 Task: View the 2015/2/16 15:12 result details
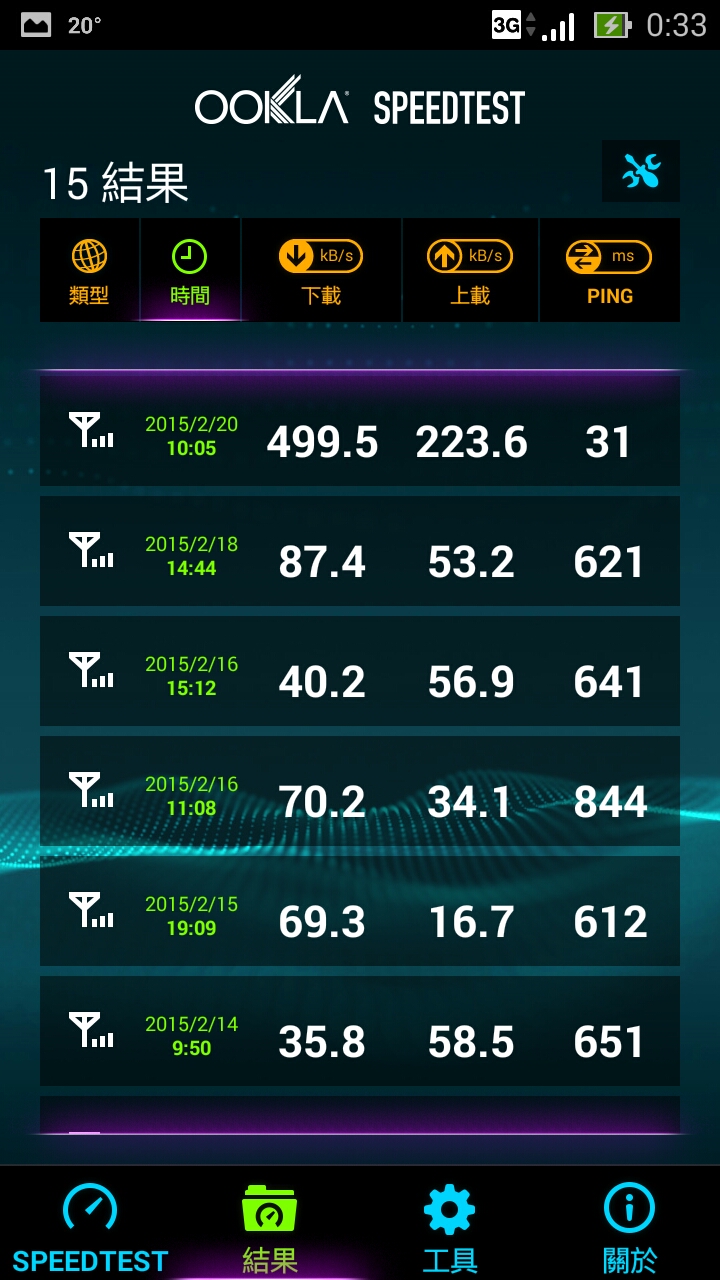click(360, 671)
